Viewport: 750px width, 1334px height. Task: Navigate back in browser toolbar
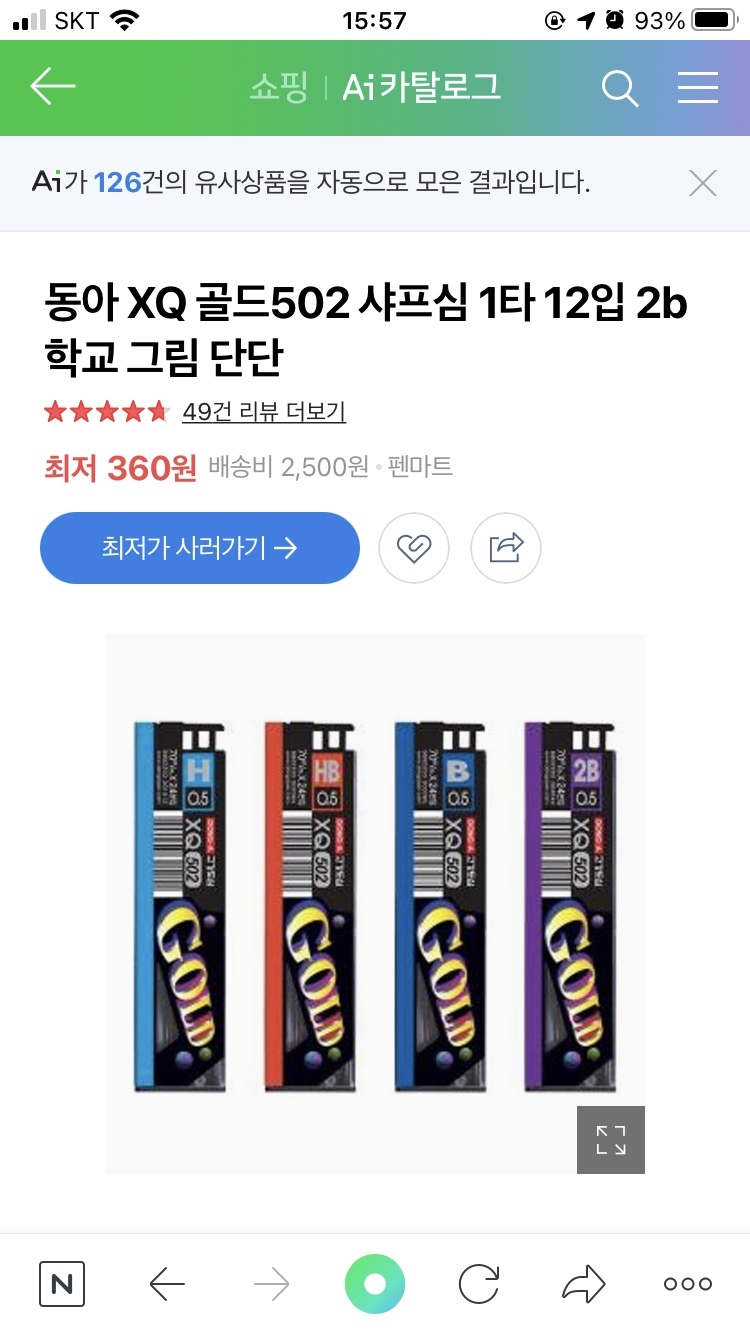point(167,1284)
